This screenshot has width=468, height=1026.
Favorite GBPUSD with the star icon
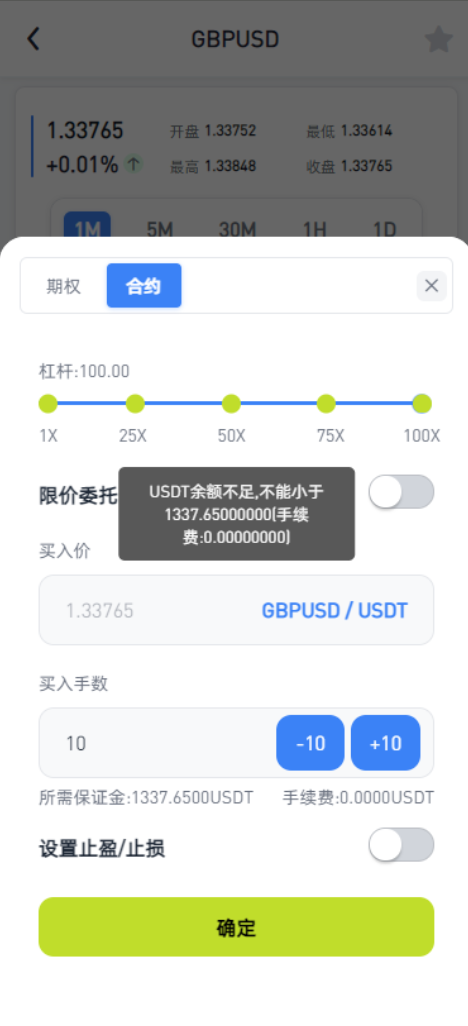click(439, 39)
